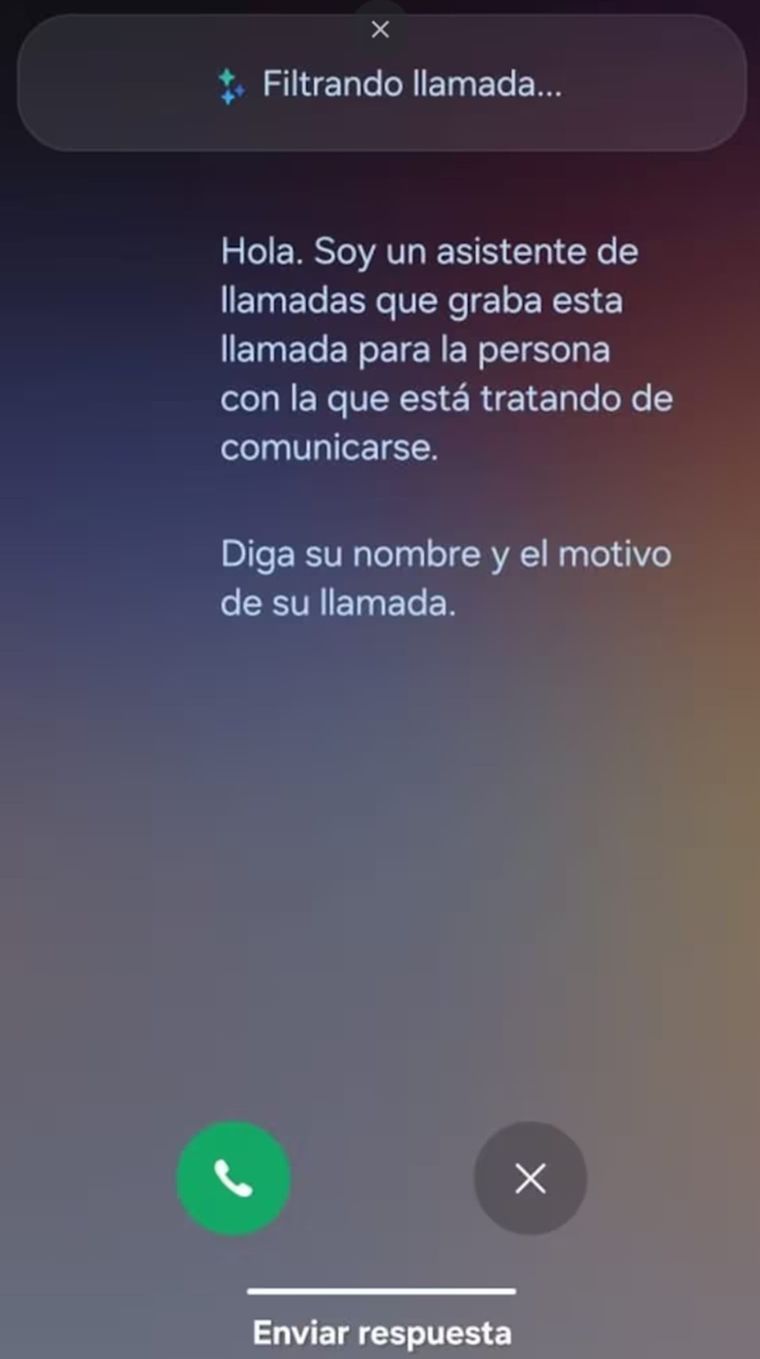Open the 'Filtrando llamada...' status pill
760x1359 pixels.
click(380, 87)
